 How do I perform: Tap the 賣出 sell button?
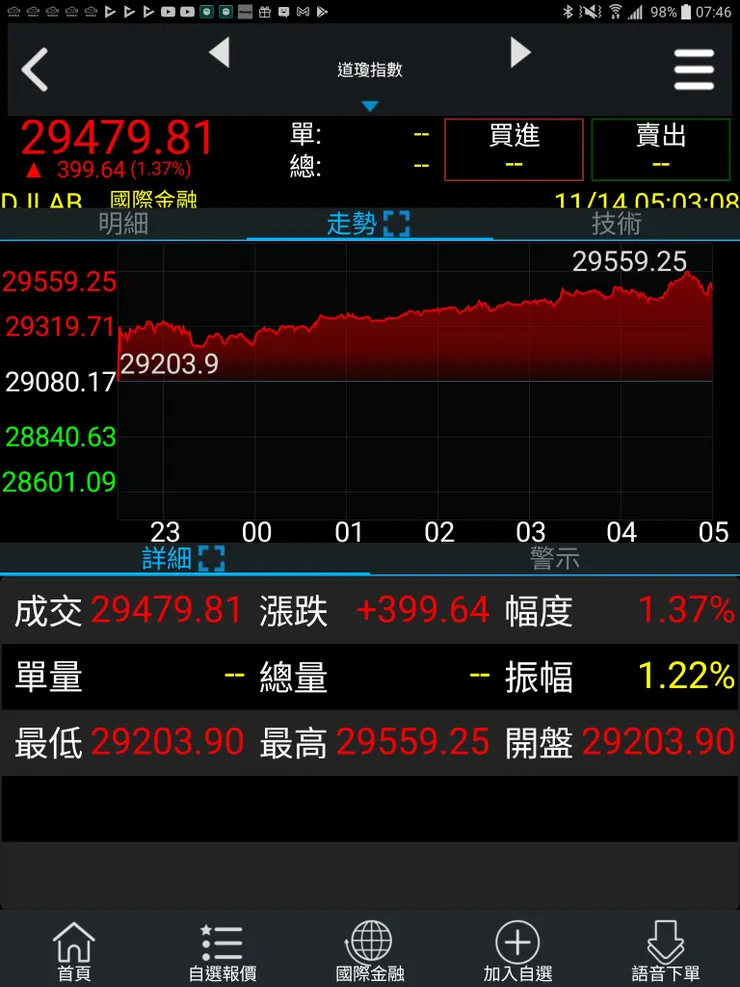pos(660,149)
